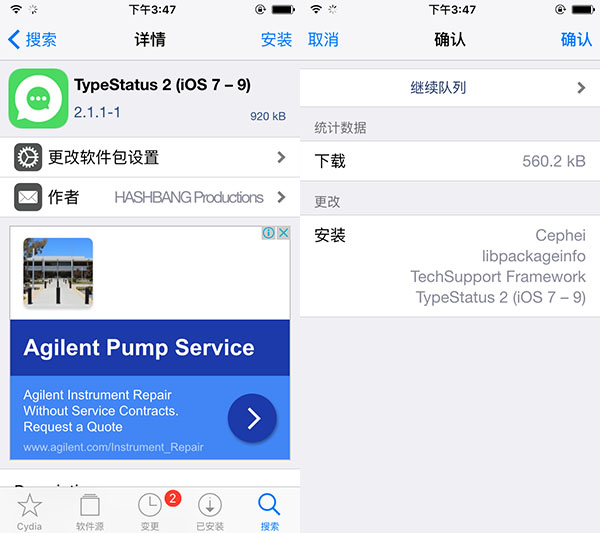Go back to 搜索
600x533 pixels.
point(32,40)
